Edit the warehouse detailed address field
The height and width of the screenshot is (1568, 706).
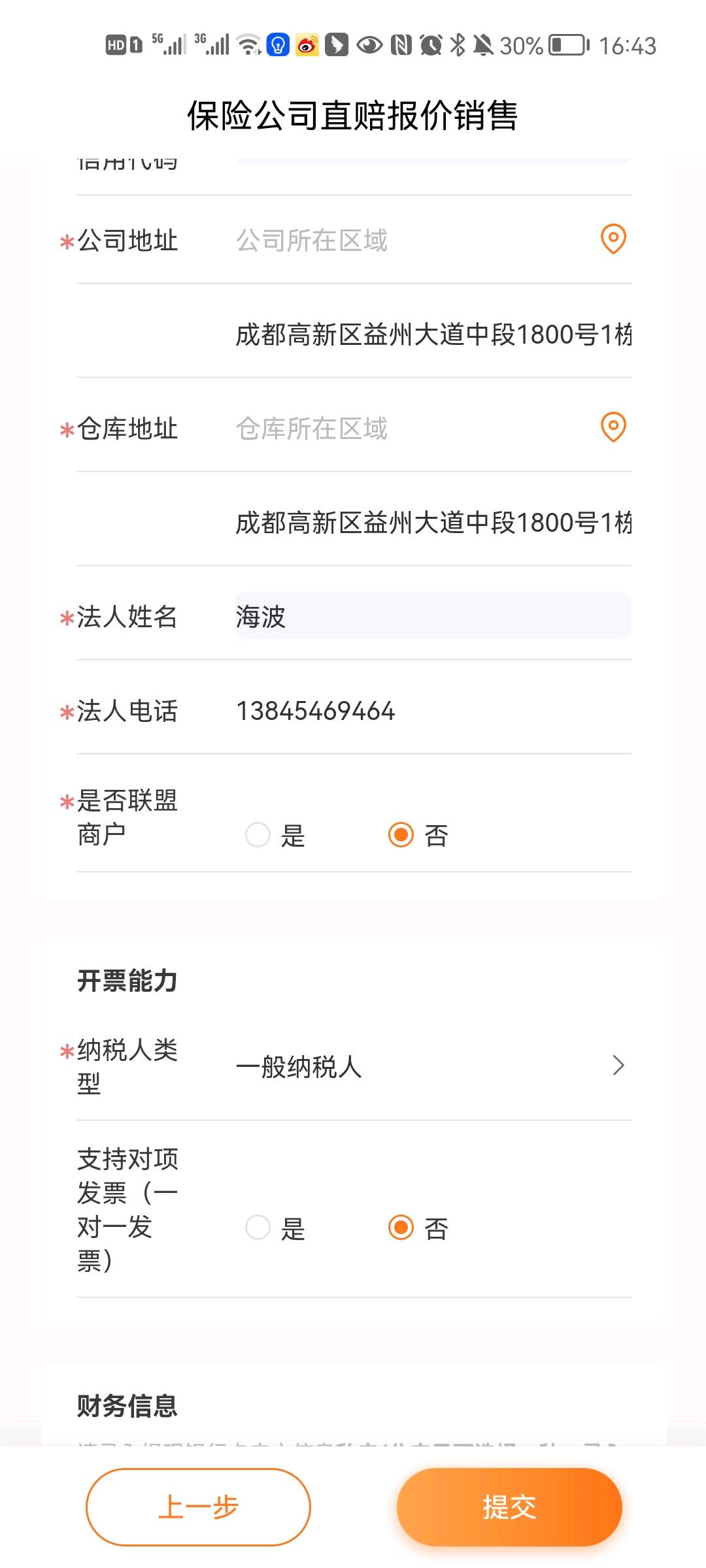click(x=433, y=523)
